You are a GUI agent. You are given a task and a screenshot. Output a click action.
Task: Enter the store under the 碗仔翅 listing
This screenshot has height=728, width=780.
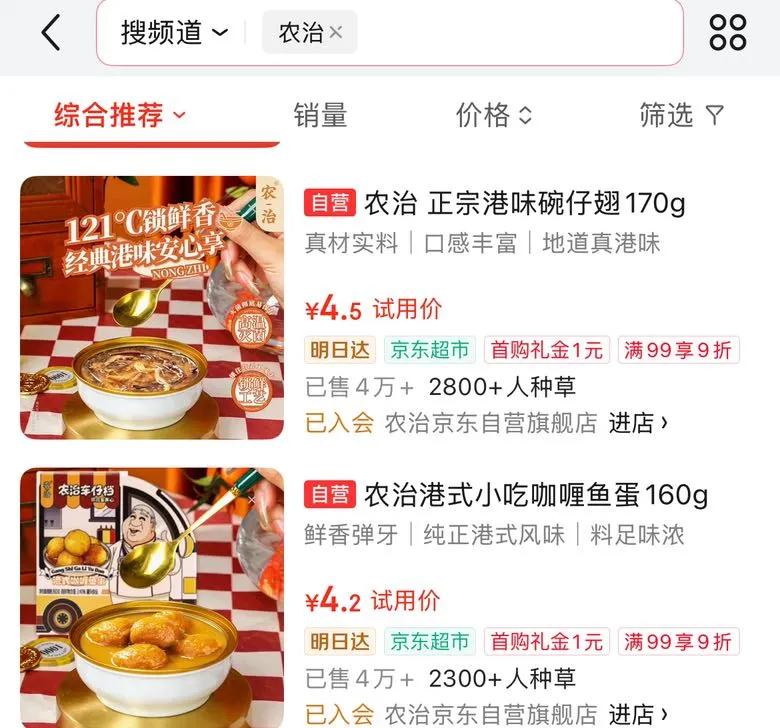click(638, 423)
